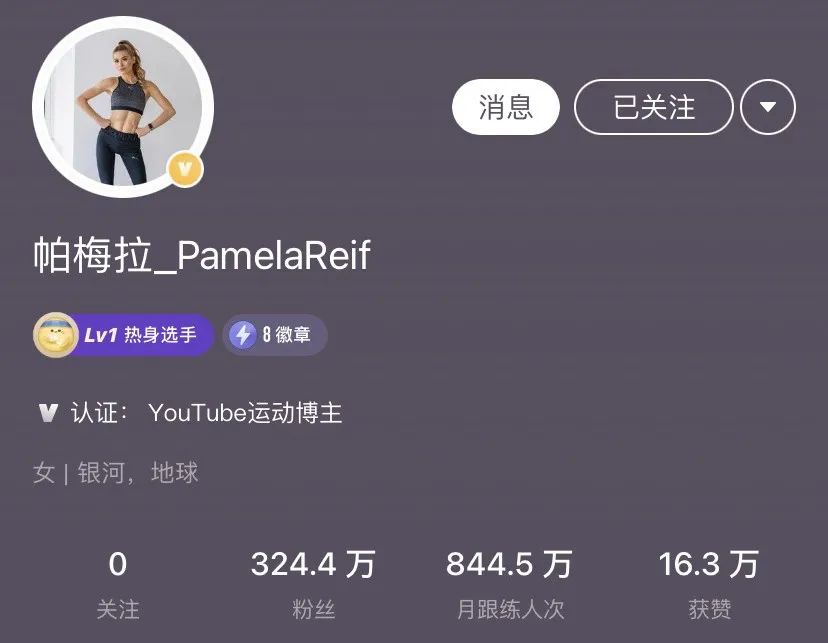Open the 8 徽章 badges chip

point(274,335)
